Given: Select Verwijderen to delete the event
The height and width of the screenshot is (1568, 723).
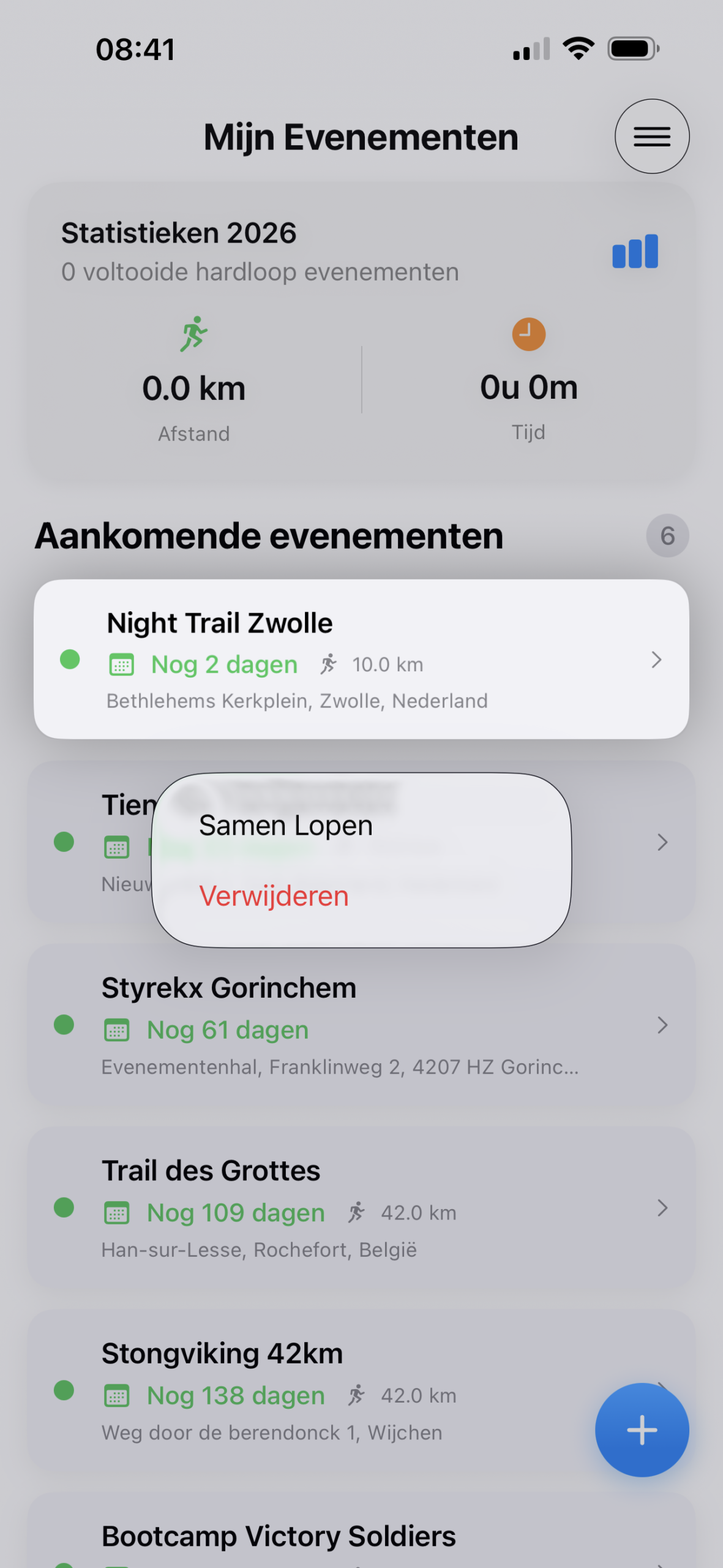Looking at the screenshot, I should [x=274, y=896].
